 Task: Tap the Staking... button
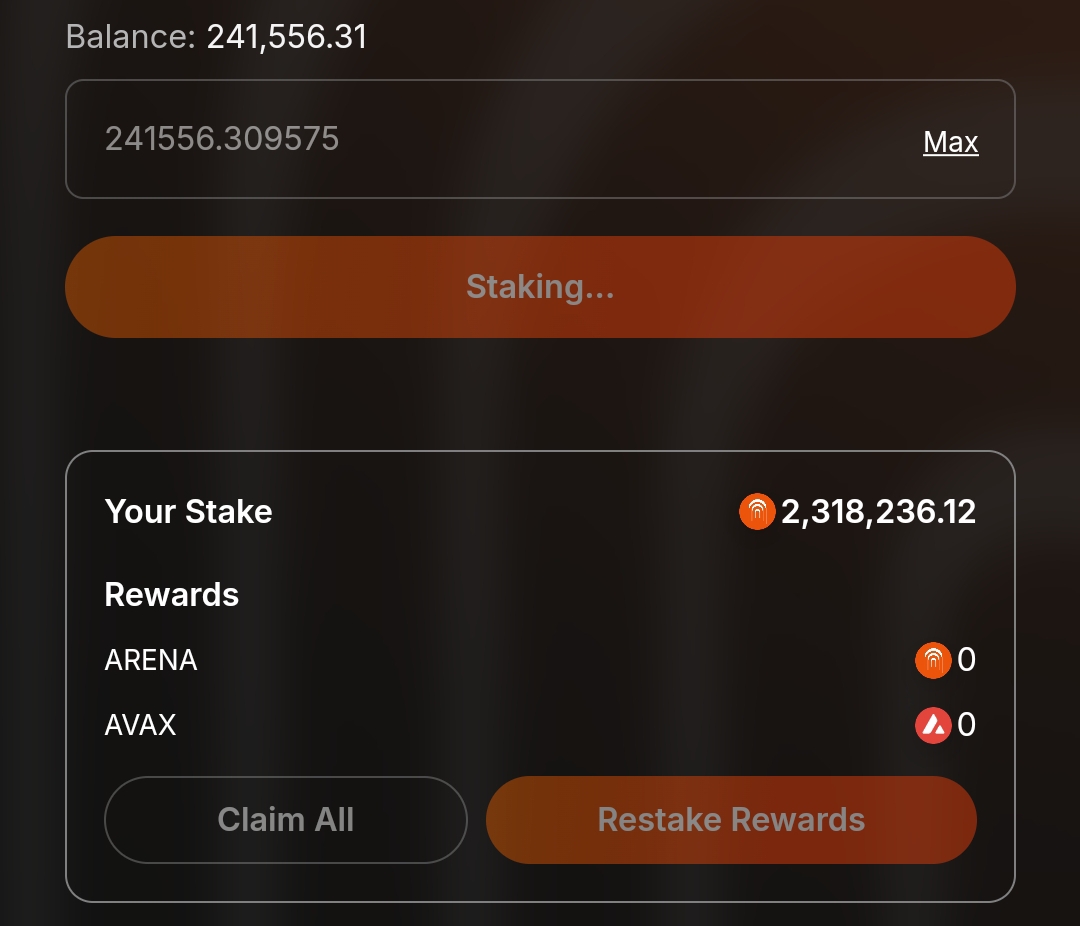tap(540, 287)
